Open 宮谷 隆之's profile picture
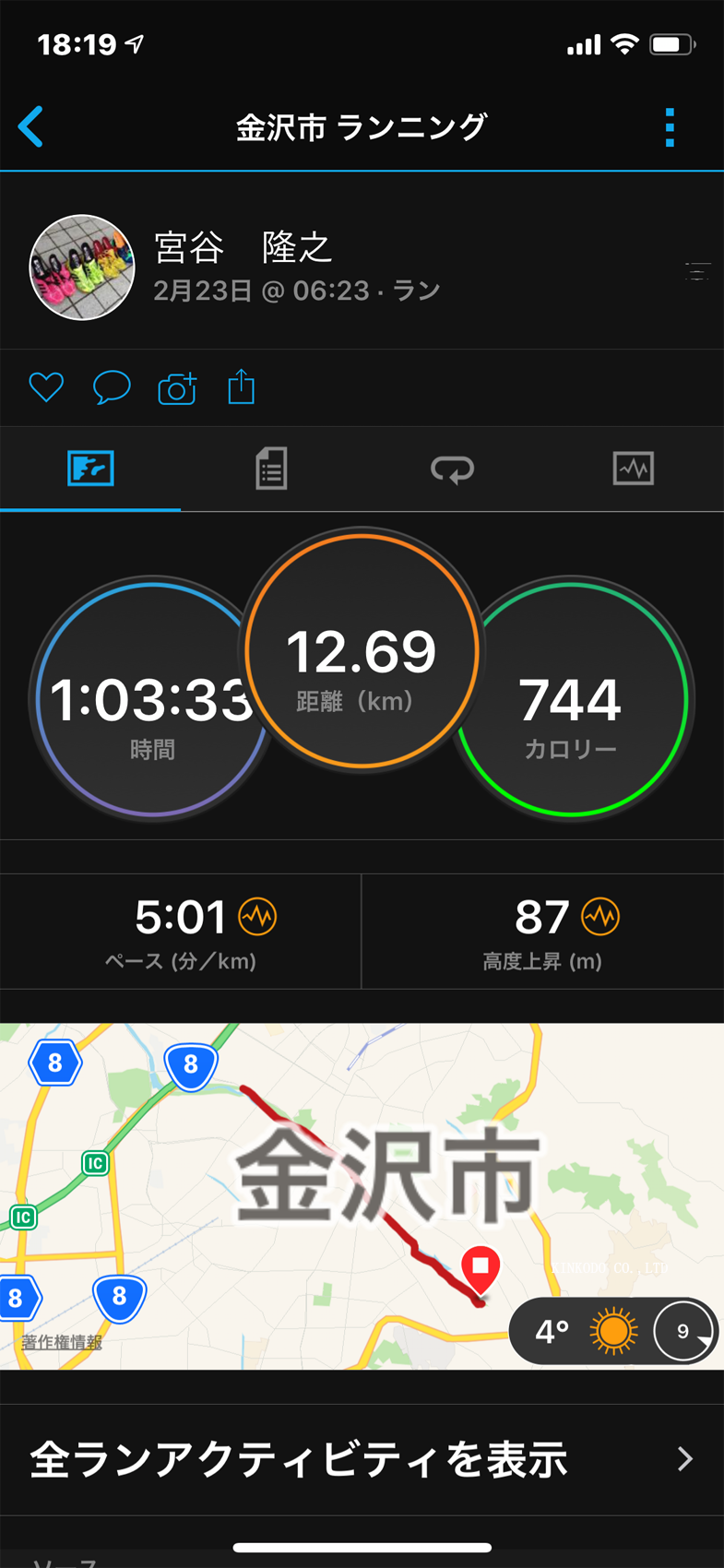The height and width of the screenshot is (1568, 724). pos(82,267)
